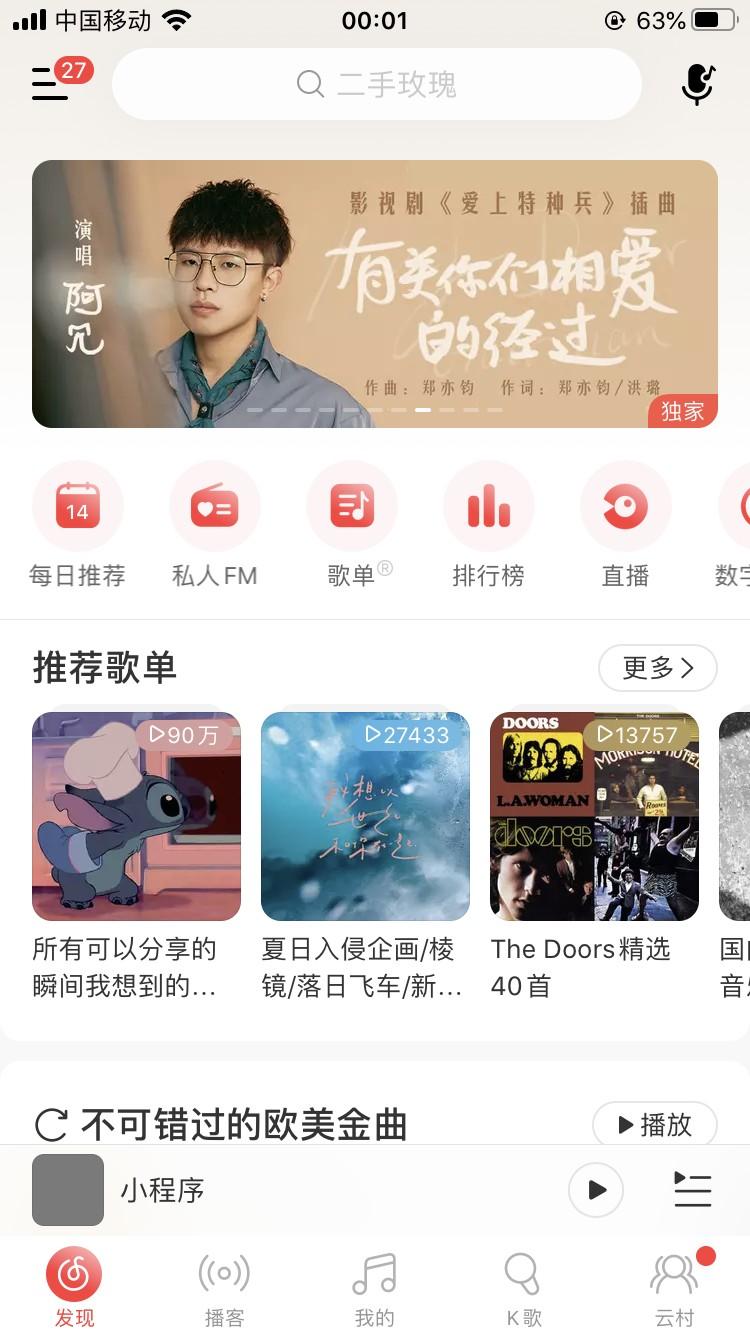This screenshot has height=1334, width=750.
Task: Open the playback queue list
Action: pyautogui.click(x=692, y=1190)
